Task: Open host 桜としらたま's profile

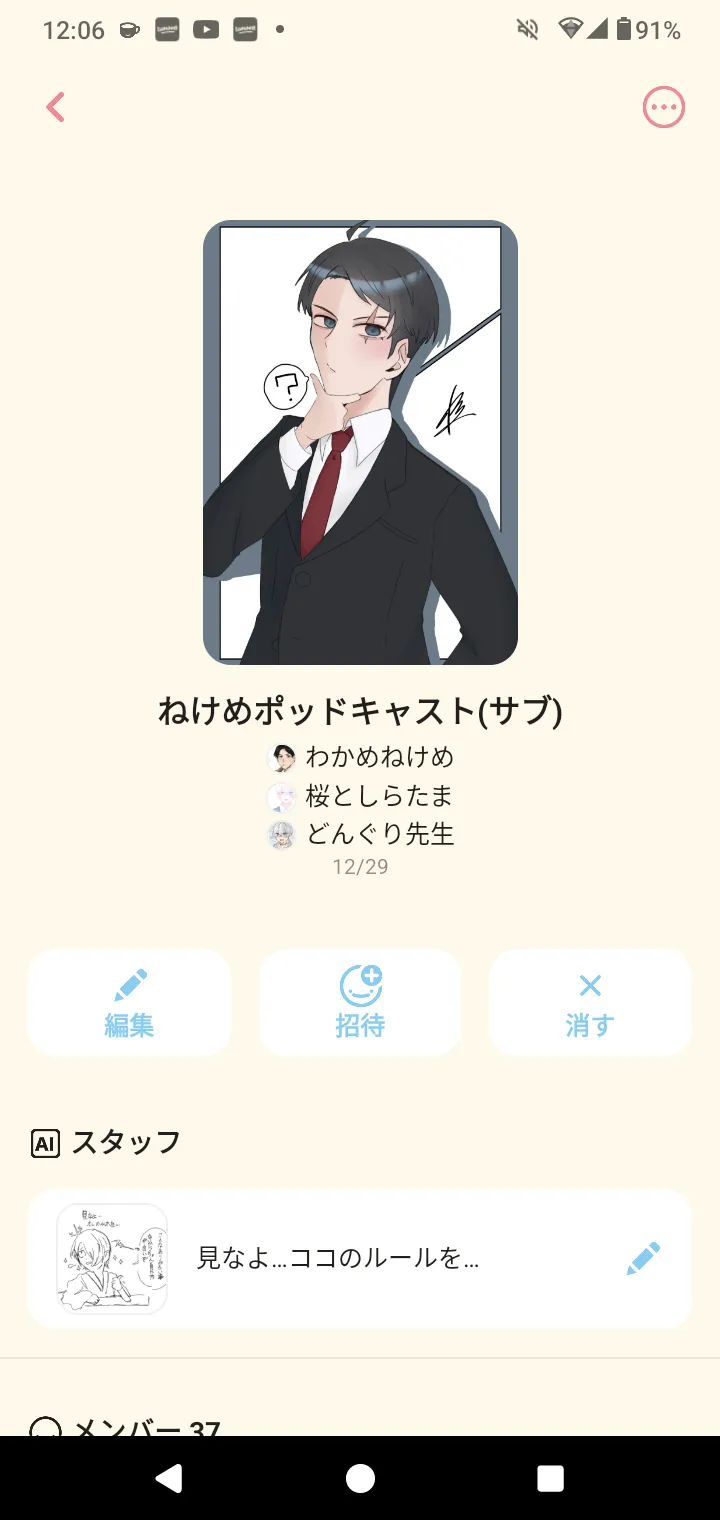Action: coord(362,796)
